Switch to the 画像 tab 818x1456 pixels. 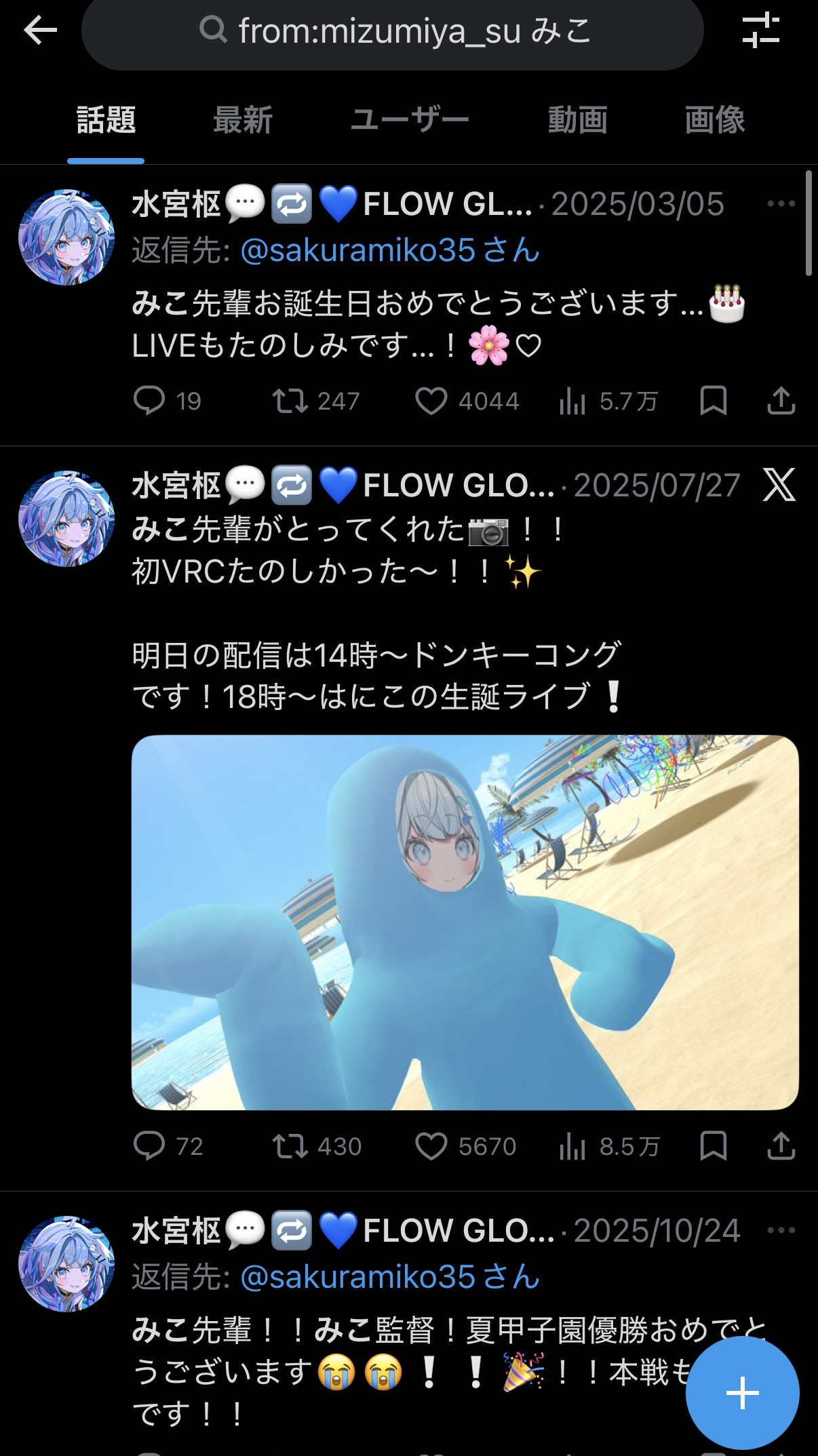tap(714, 120)
